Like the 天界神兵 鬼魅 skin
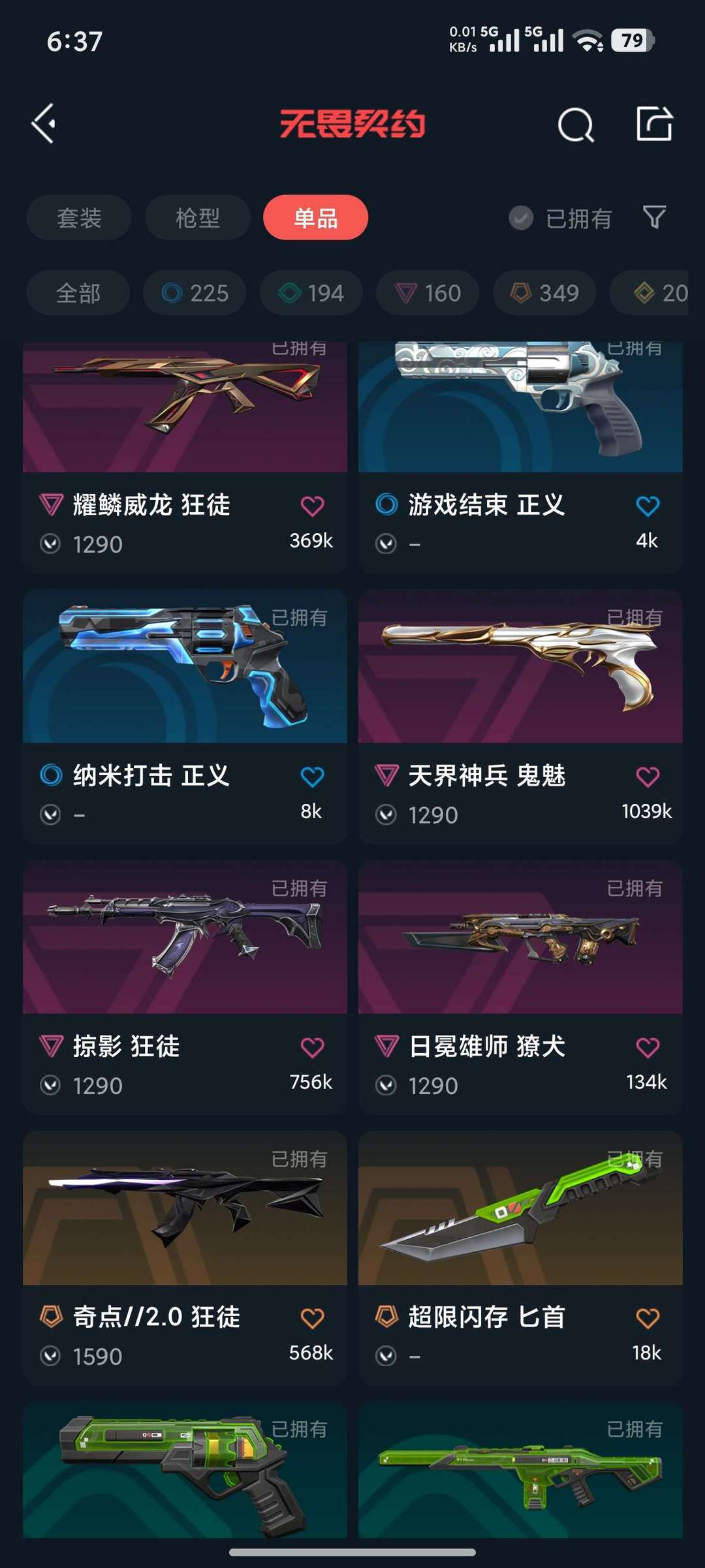The image size is (705, 1568). coord(648,777)
